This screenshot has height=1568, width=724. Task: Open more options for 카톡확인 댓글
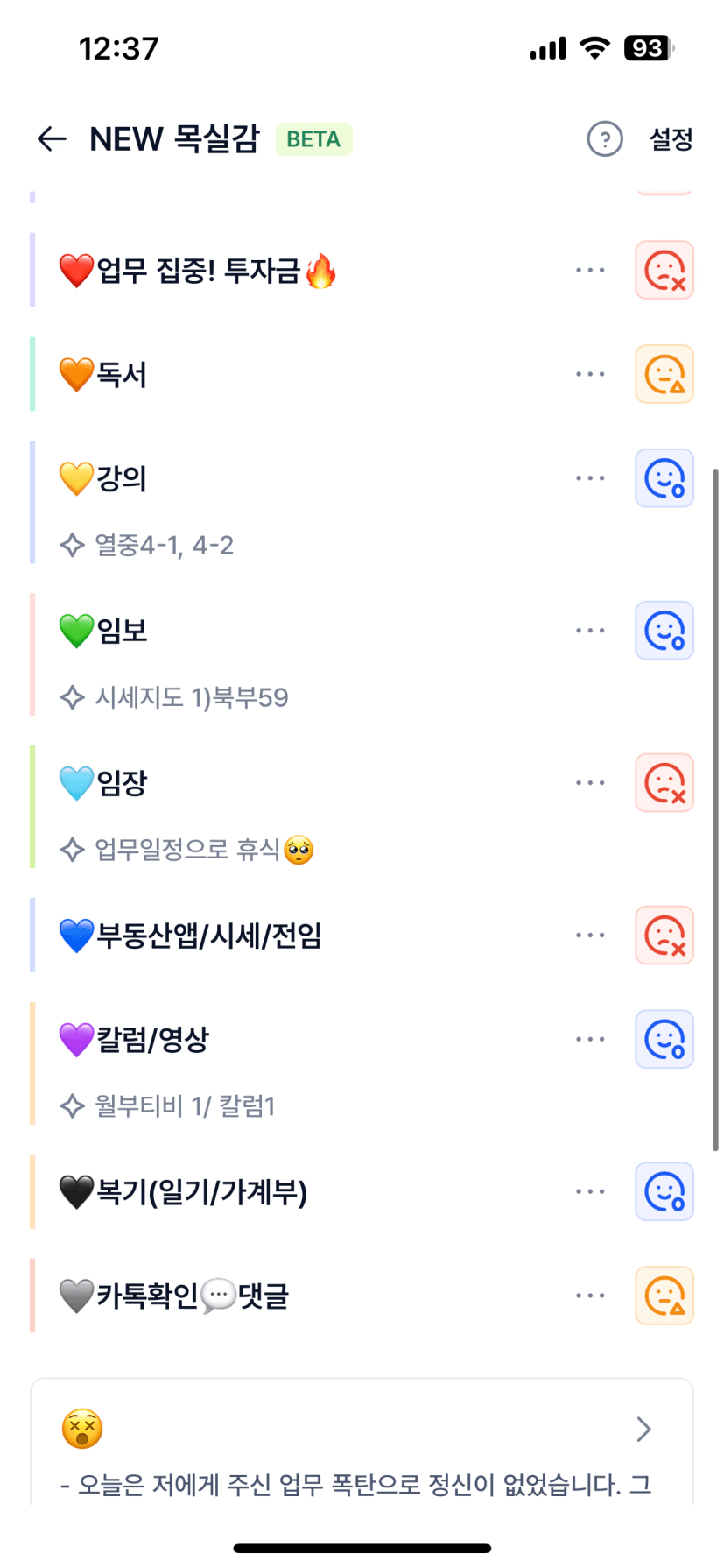pyautogui.click(x=590, y=1296)
